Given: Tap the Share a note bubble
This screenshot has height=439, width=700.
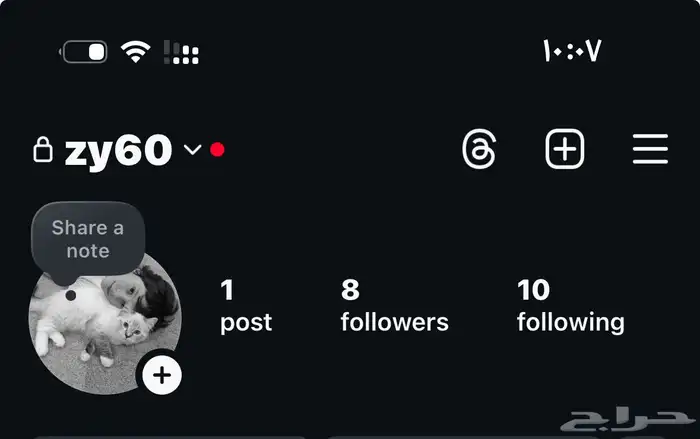Looking at the screenshot, I should 87,239.
